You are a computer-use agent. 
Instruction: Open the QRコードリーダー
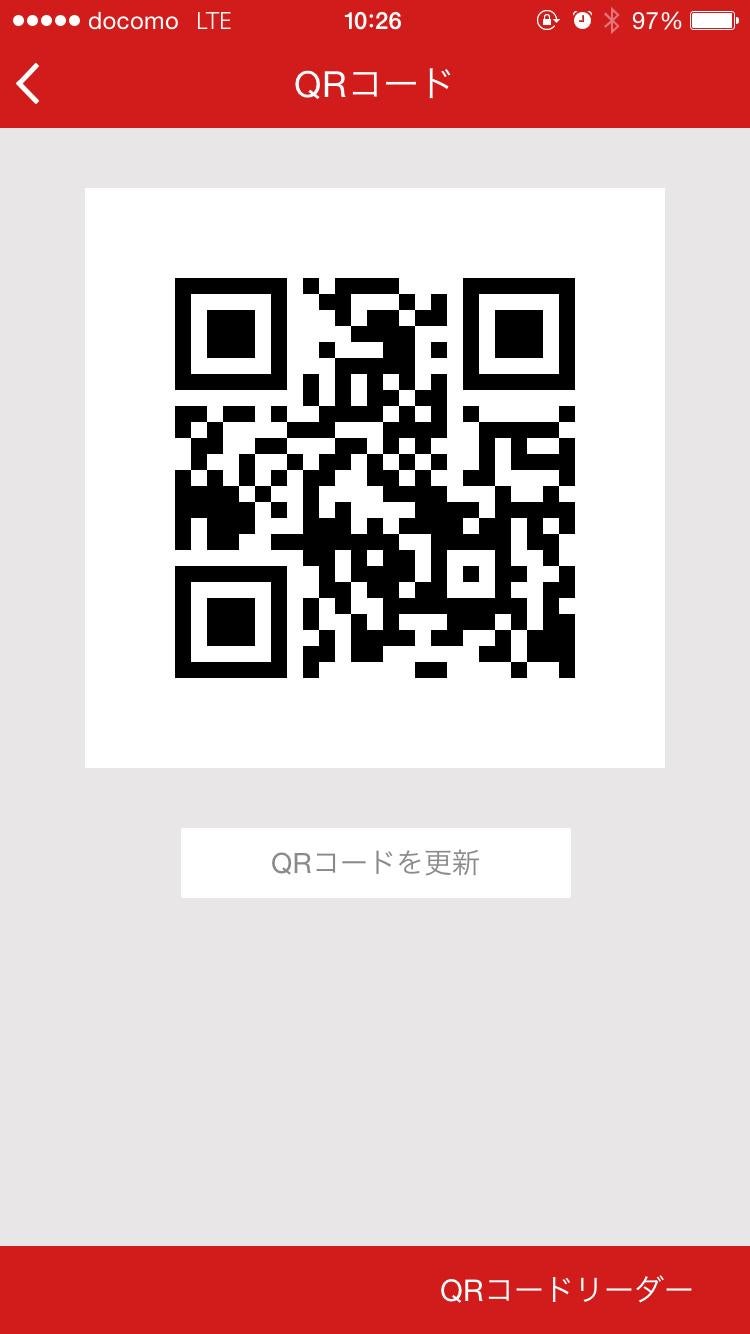(x=566, y=1290)
